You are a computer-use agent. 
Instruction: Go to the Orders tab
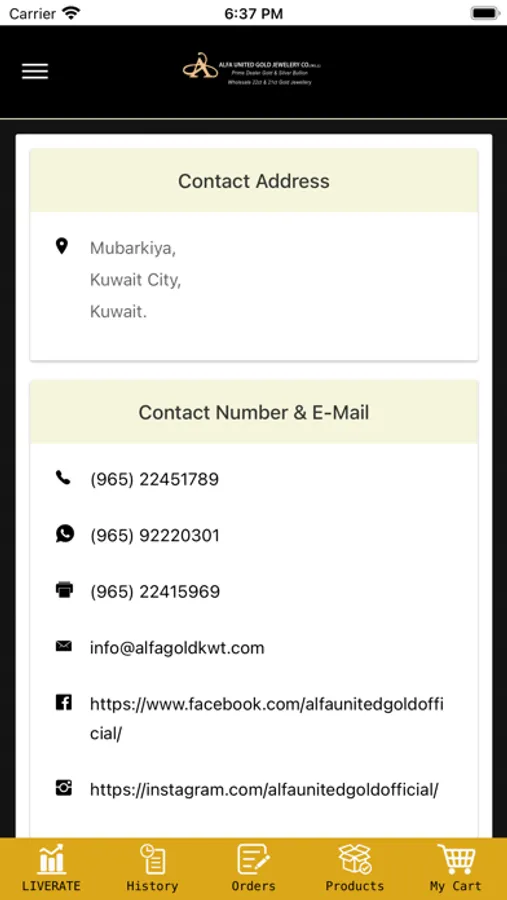click(x=253, y=868)
